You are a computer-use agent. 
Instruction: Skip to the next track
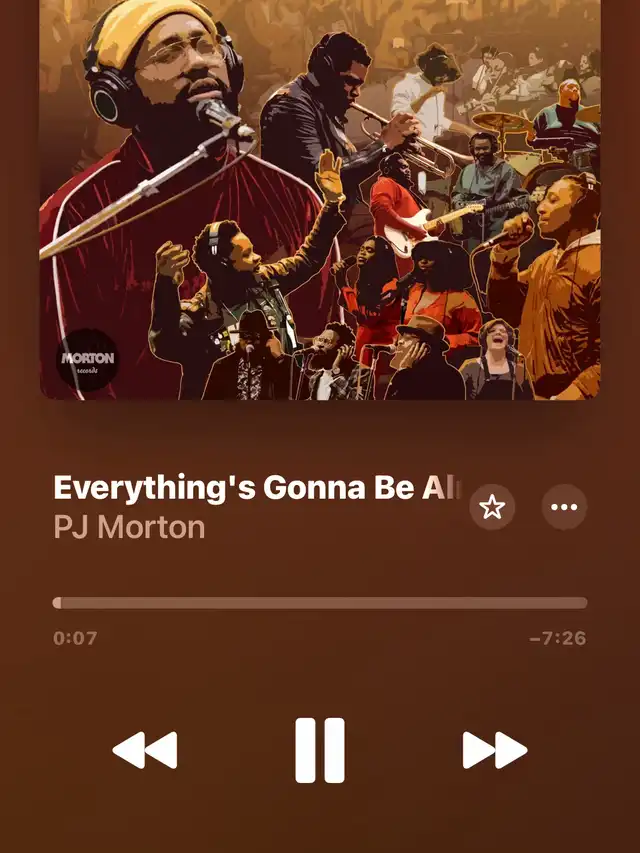[x=494, y=750]
